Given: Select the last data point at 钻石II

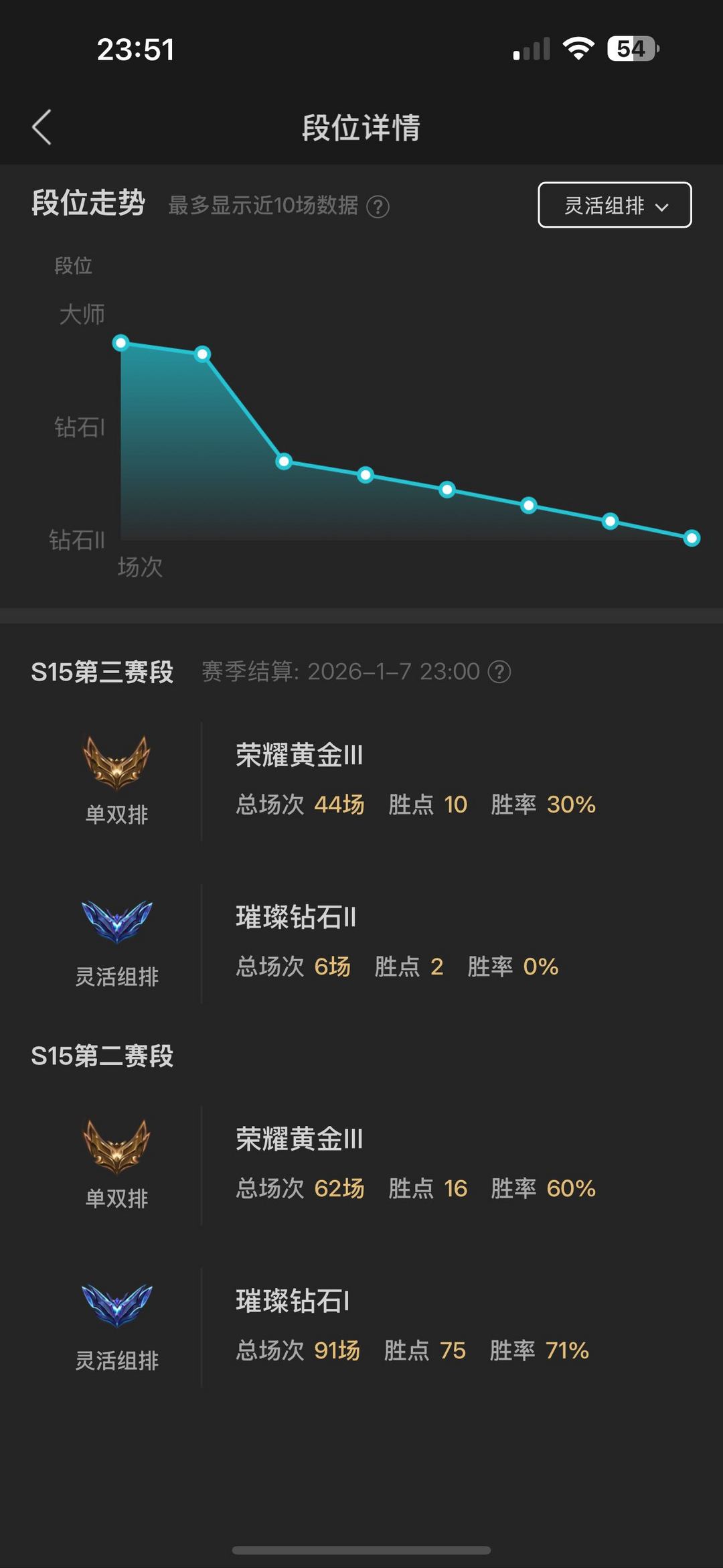Looking at the screenshot, I should (x=692, y=538).
